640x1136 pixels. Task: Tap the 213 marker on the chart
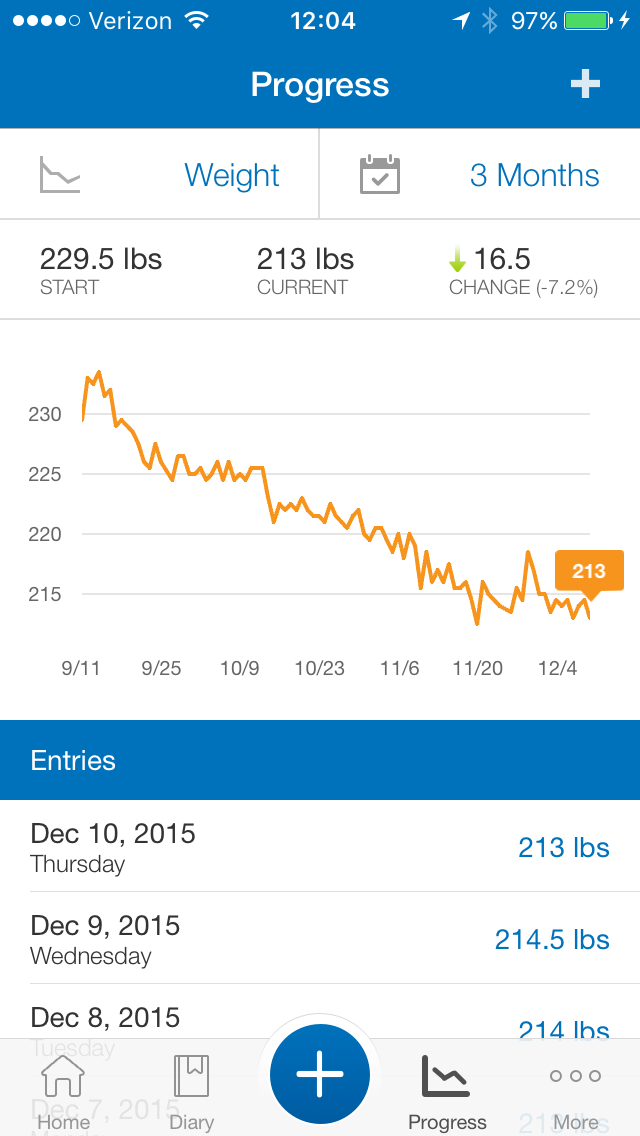point(589,573)
